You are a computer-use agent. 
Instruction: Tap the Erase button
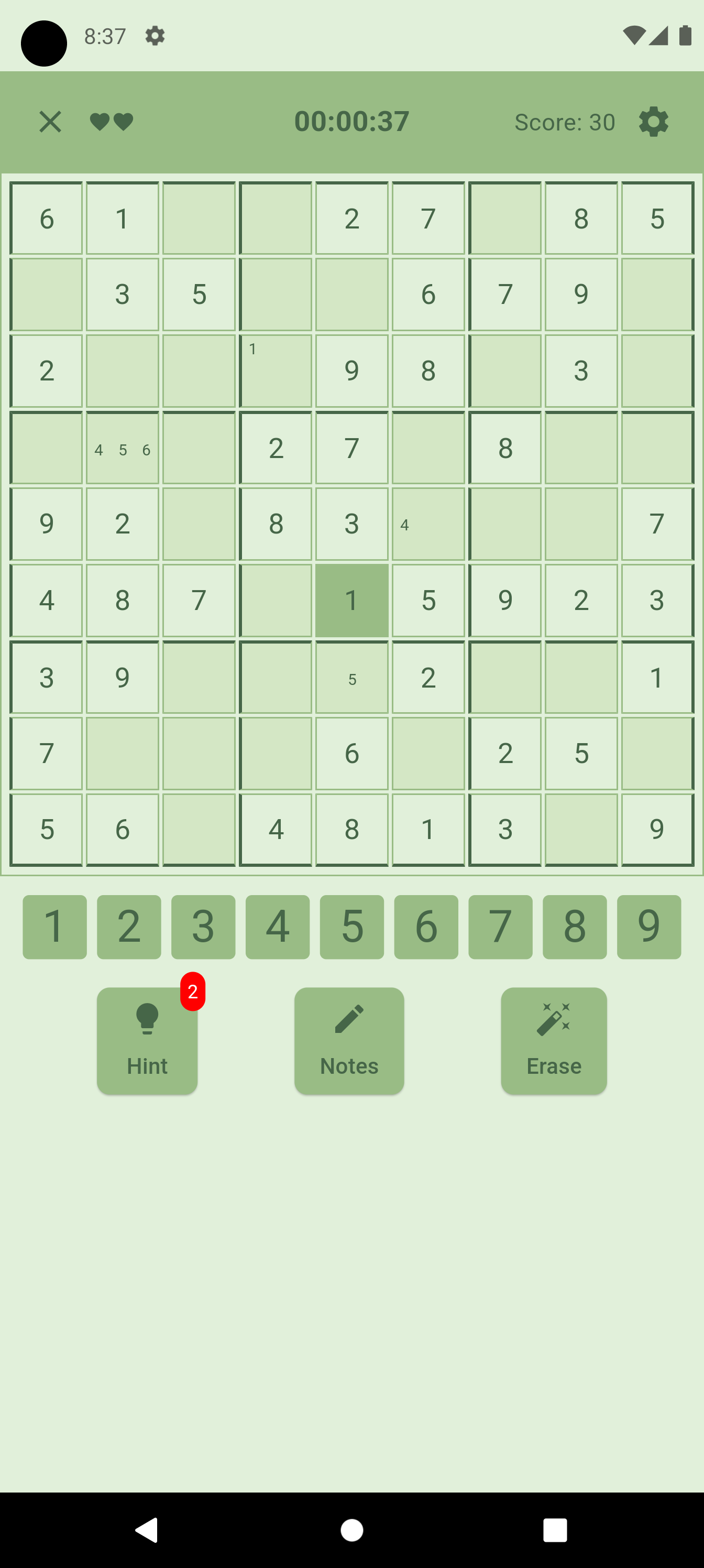point(554,1040)
